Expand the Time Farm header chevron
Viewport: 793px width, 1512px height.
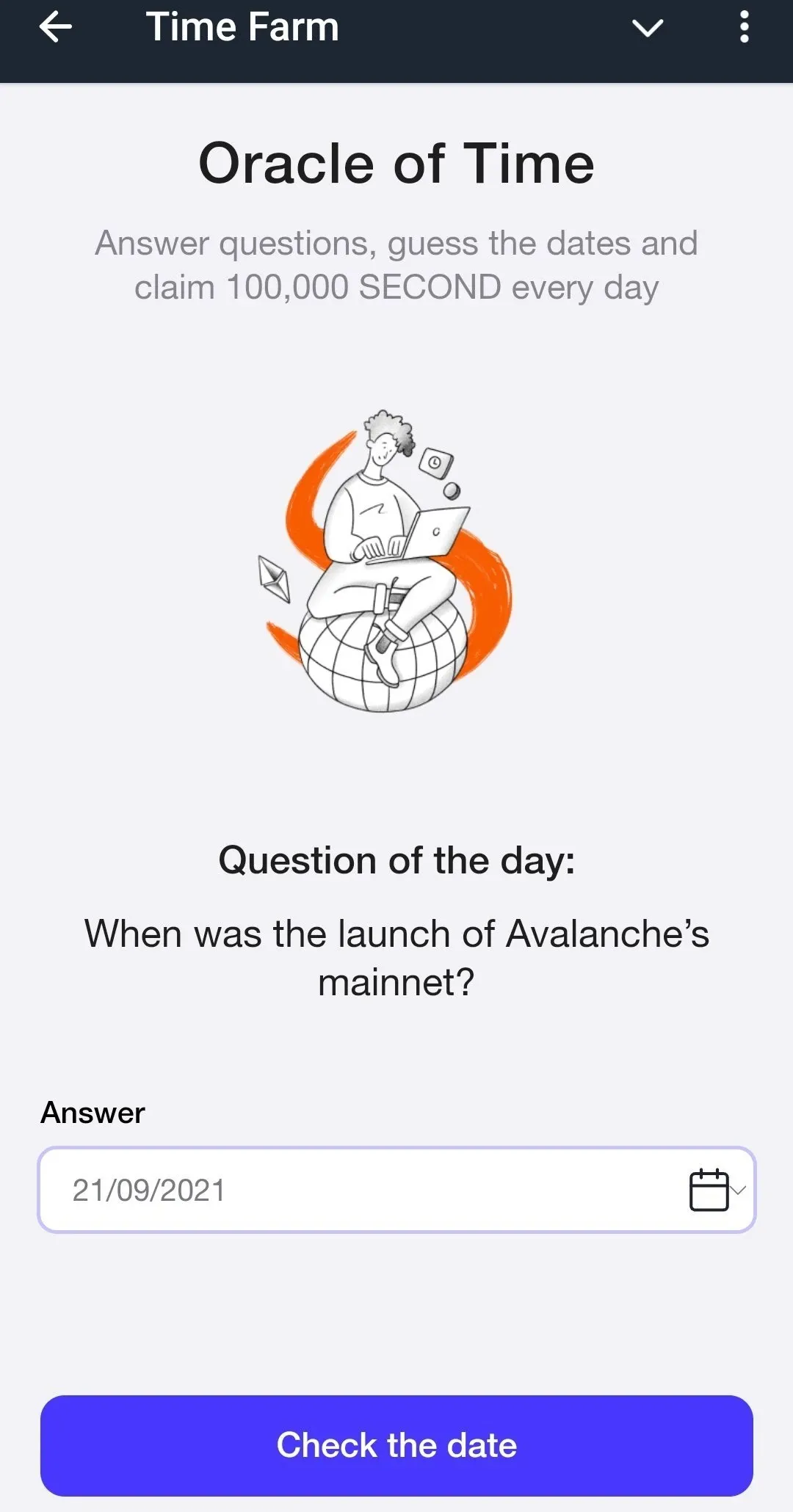(x=647, y=28)
